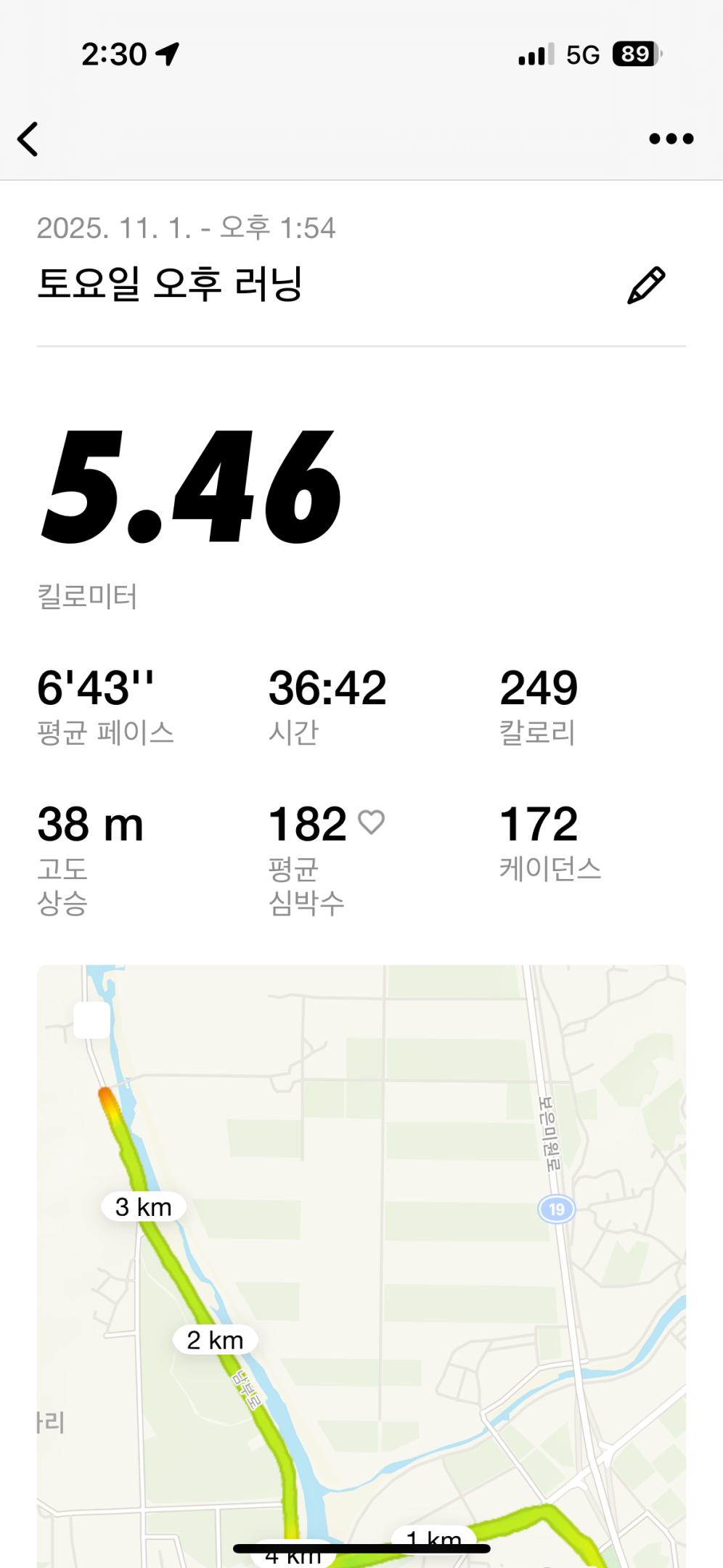Tap the 89 battery level indicator
This screenshot has width=723, height=1568.
(635, 54)
